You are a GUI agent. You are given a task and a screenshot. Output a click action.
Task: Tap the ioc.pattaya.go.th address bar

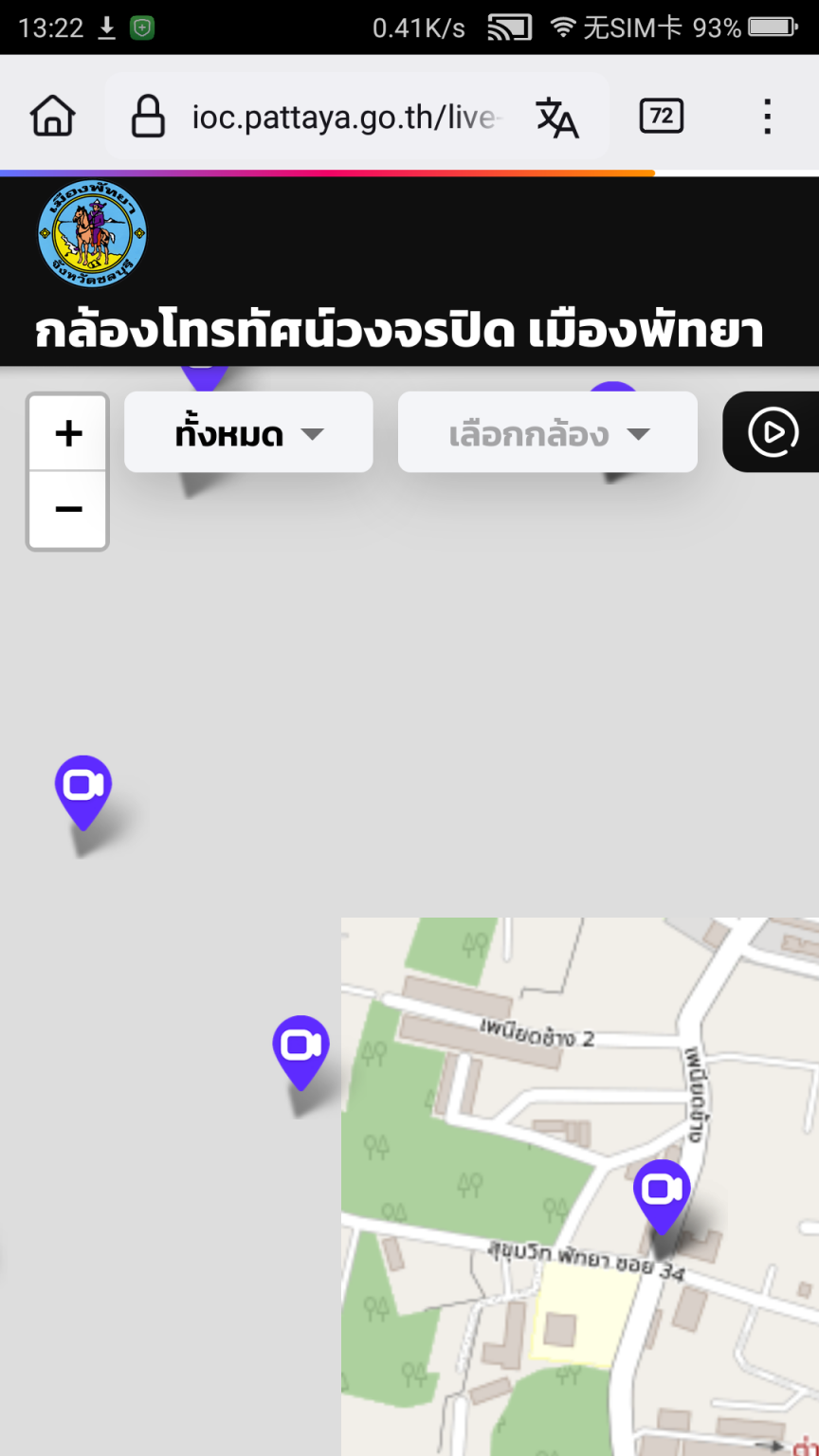pos(341,118)
